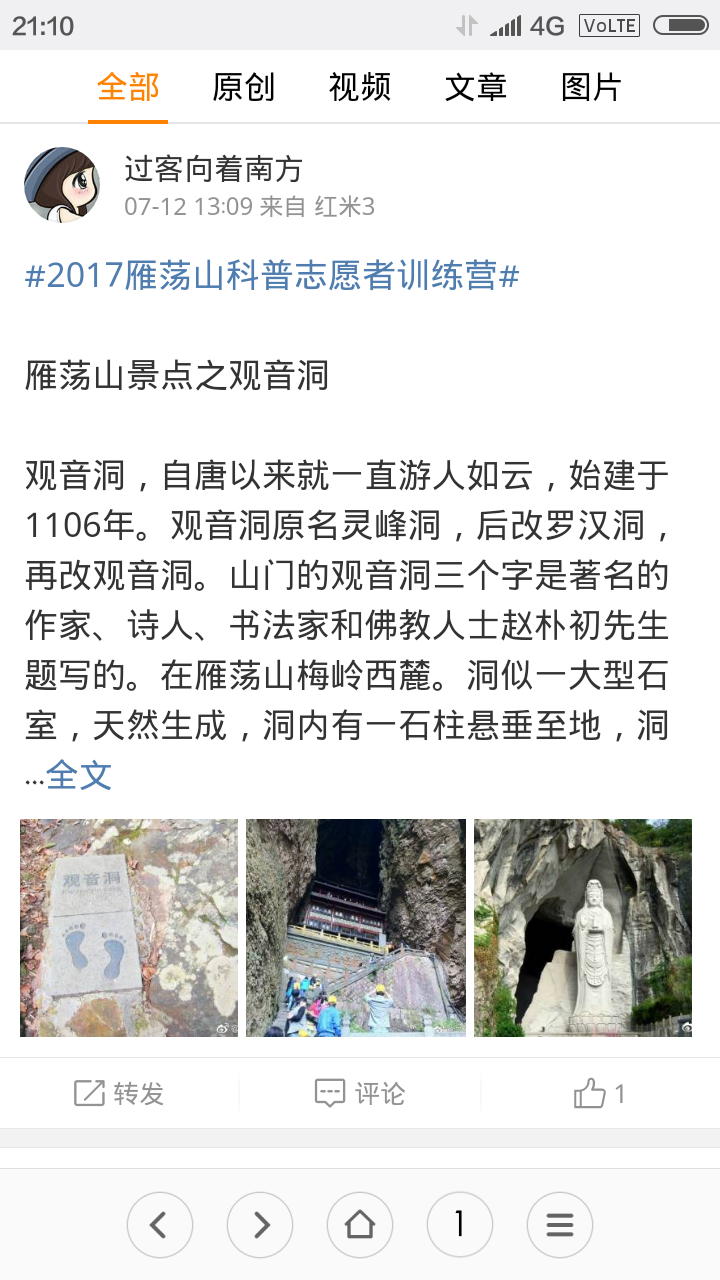
Task: Repost with the 转发 button
Action: [119, 1094]
